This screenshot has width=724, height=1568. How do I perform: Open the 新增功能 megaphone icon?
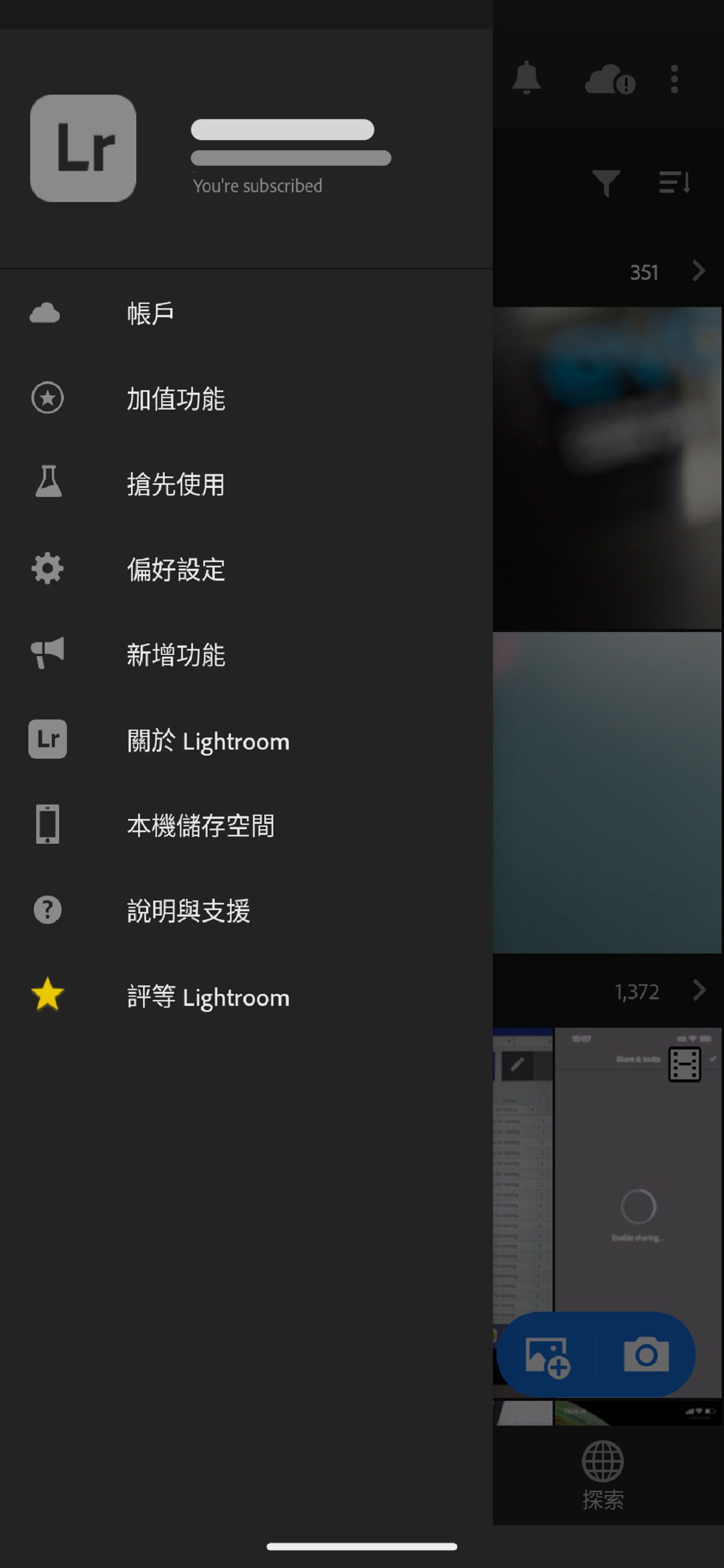point(47,654)
